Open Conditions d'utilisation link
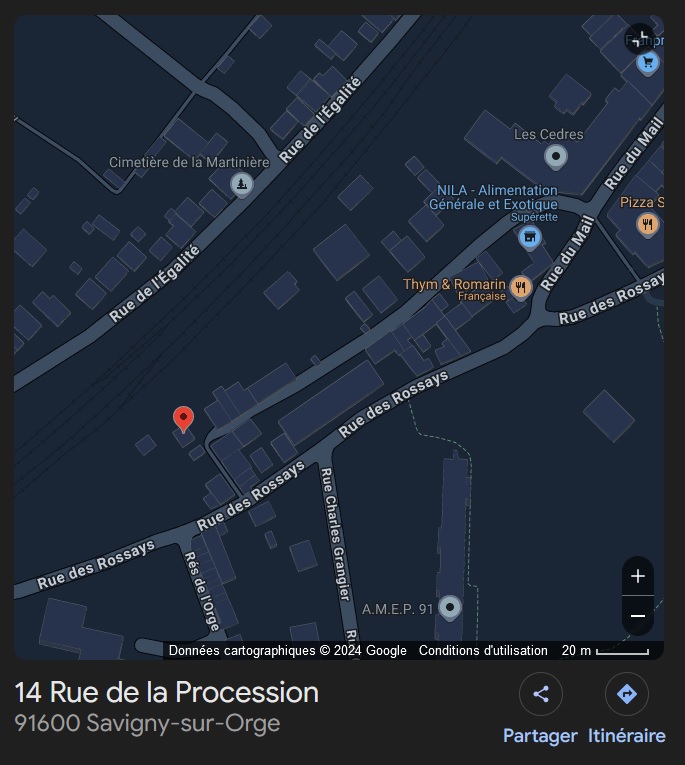This screenshot has width=685, height=765. pos(483,651)
